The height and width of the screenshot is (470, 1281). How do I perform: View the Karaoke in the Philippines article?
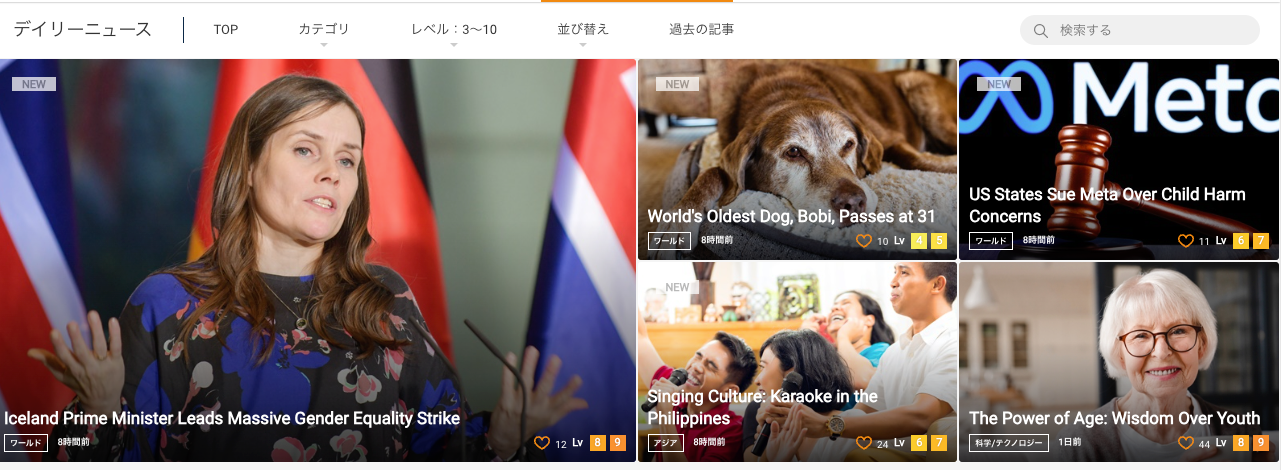762,406
